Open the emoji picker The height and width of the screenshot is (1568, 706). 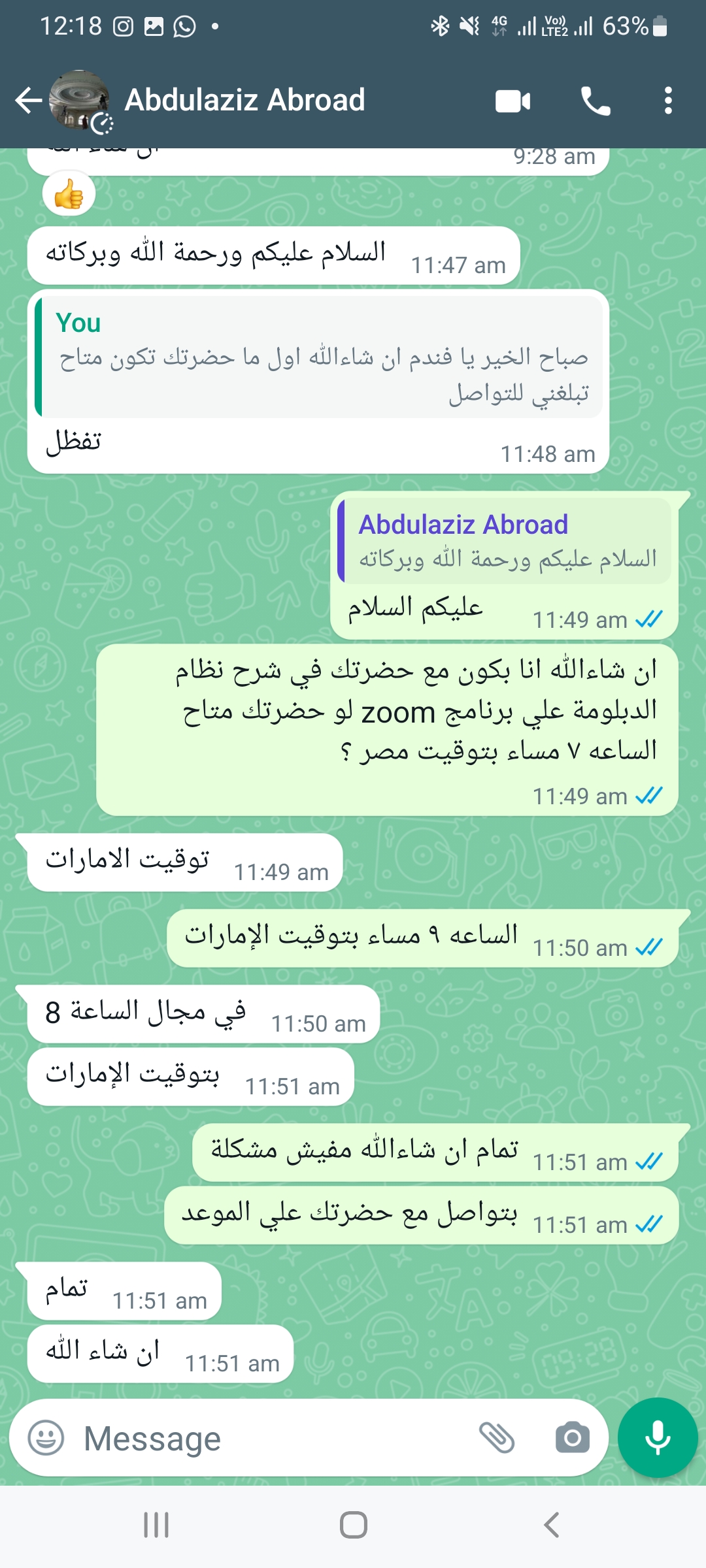pos(46,1438)
